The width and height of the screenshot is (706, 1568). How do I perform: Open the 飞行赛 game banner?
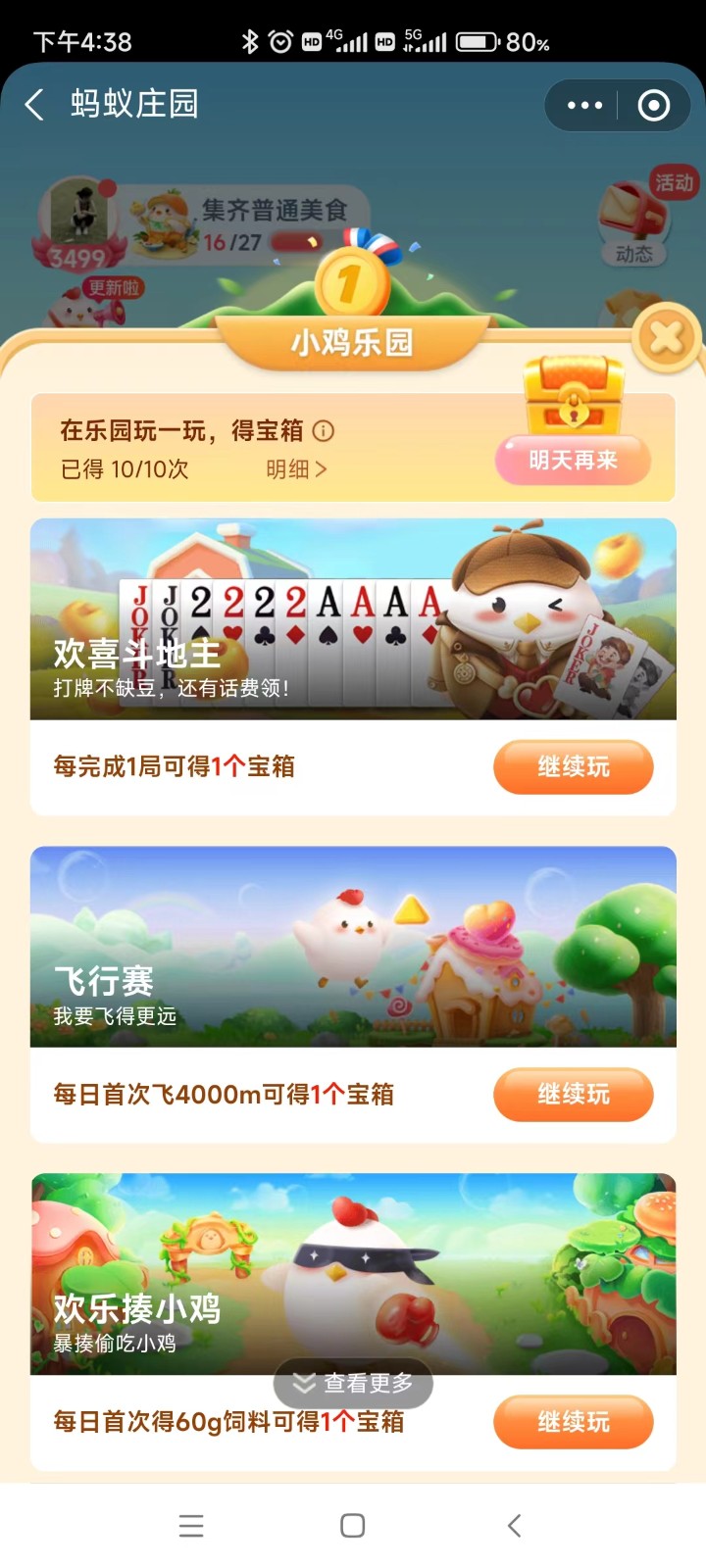353,947
